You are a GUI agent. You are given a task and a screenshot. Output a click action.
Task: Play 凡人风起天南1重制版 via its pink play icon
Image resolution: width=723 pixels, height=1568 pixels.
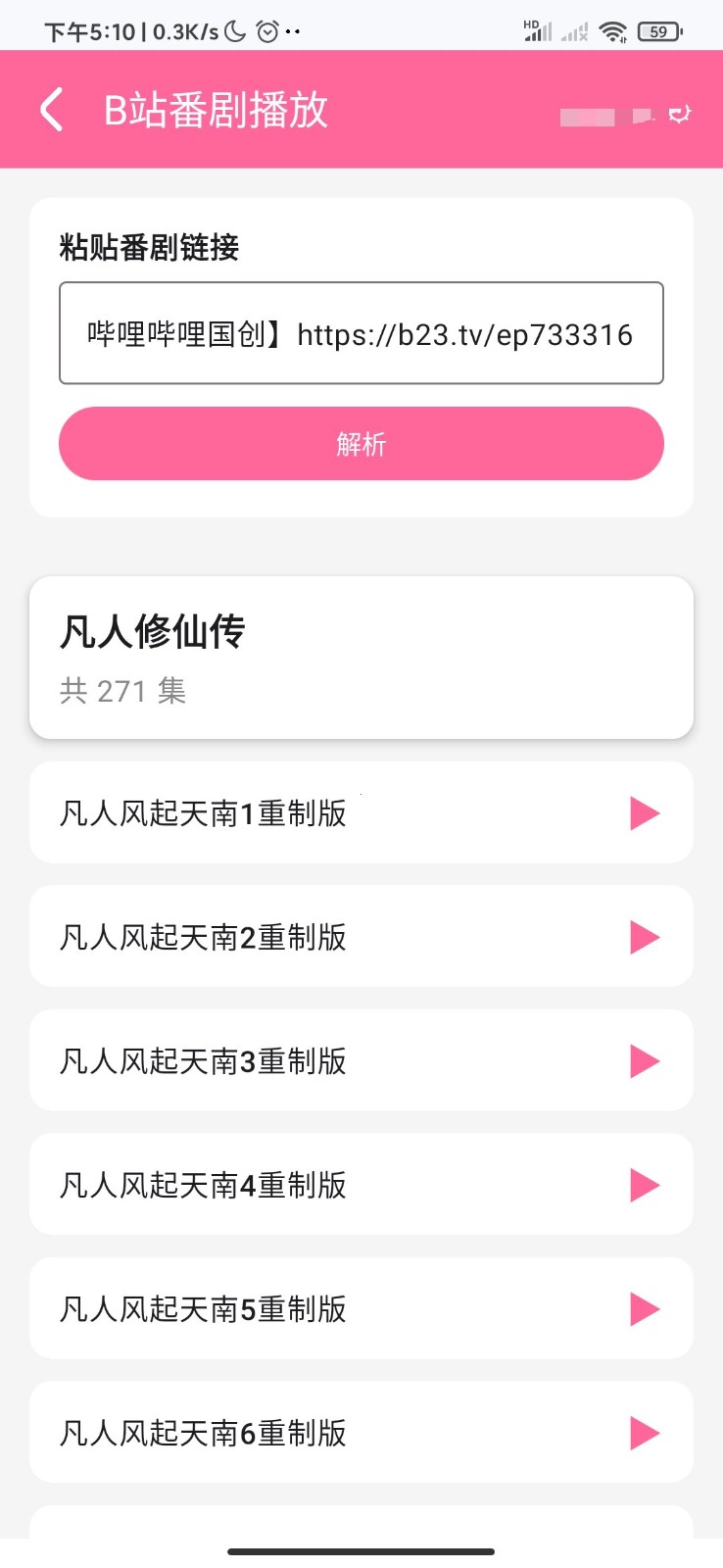(x=644, y=812)
